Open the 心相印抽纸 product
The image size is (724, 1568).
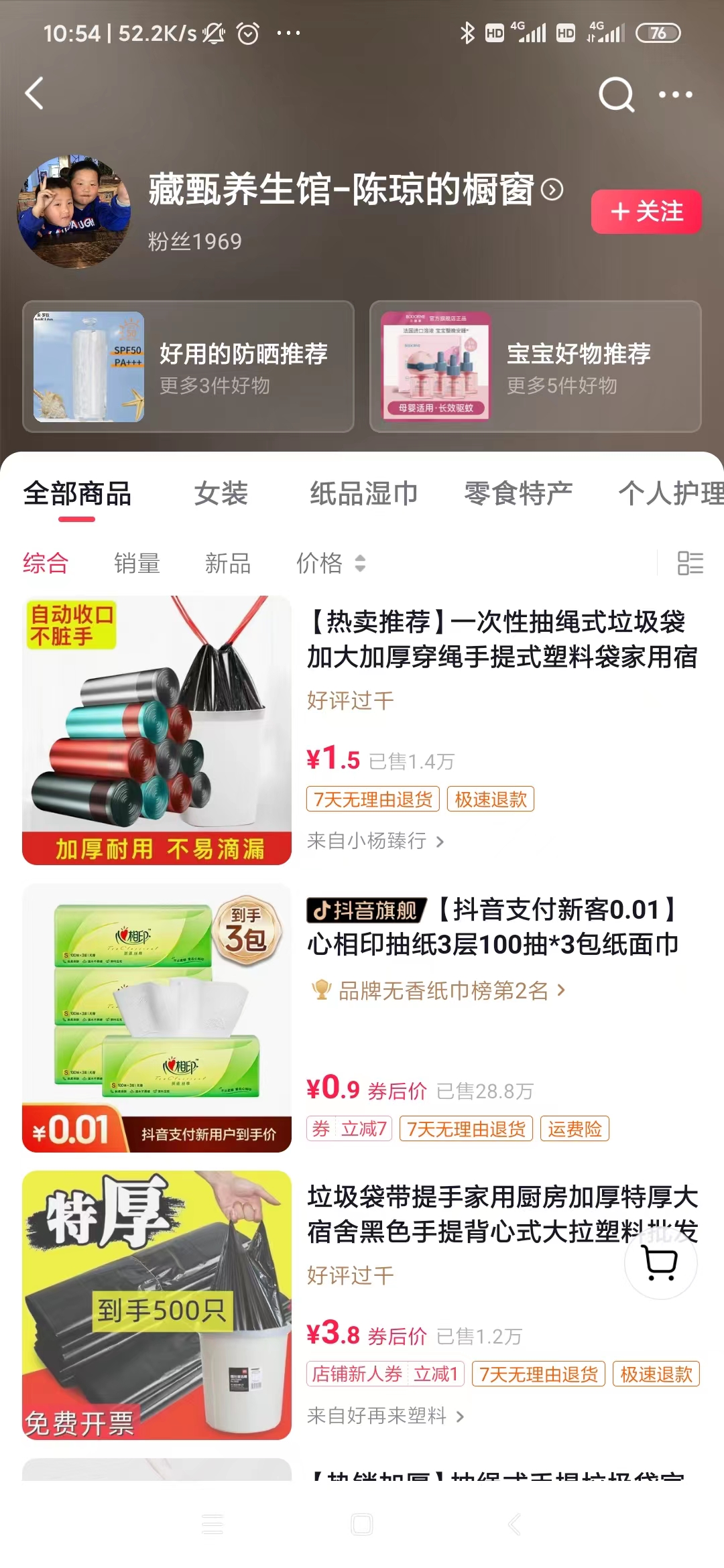click(x=493, y=927)
